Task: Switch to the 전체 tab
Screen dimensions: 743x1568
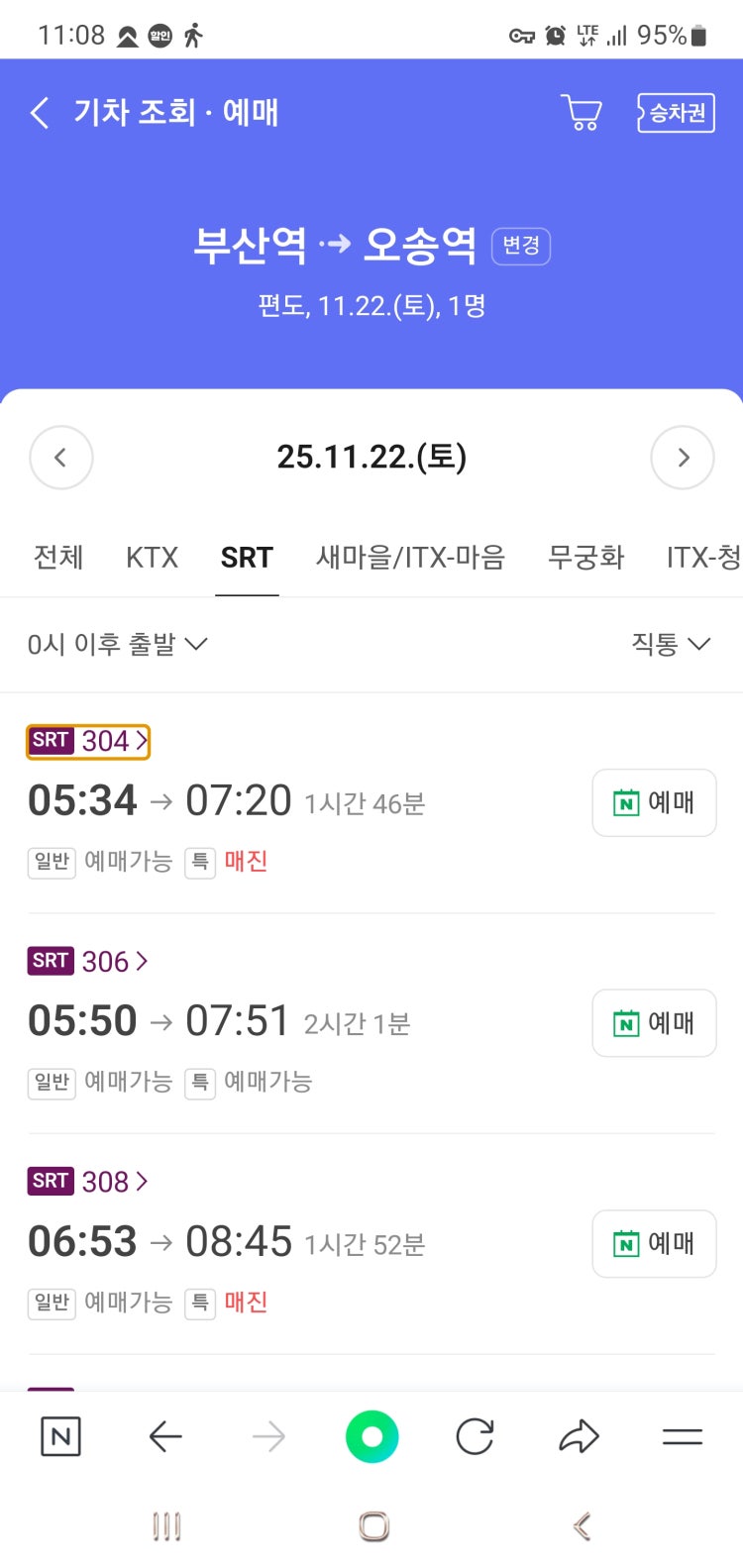Action: 58,558
